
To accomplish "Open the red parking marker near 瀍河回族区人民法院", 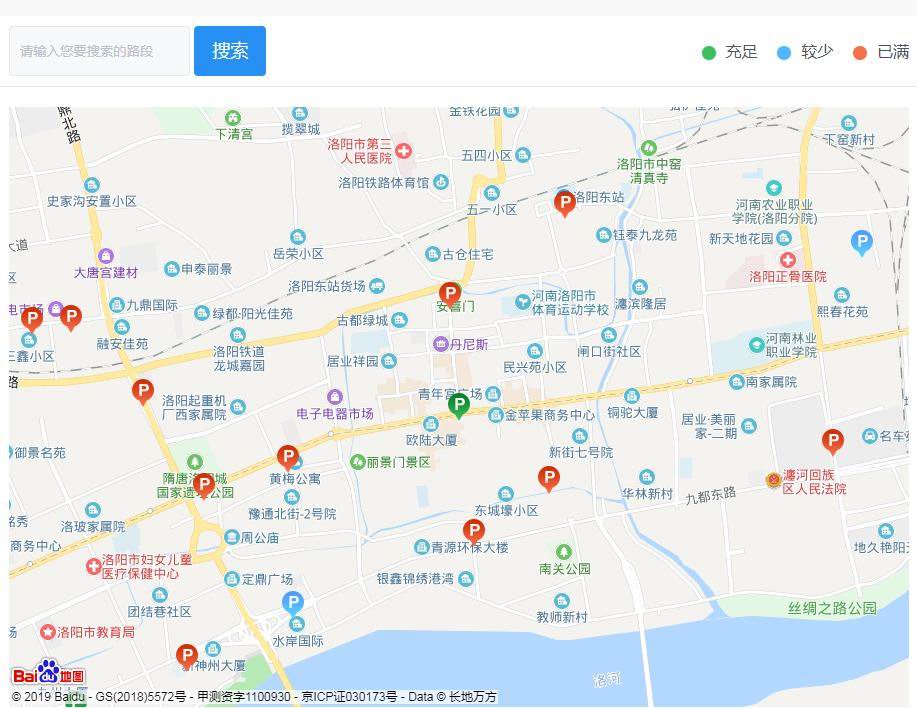I will tap(832, 440).
